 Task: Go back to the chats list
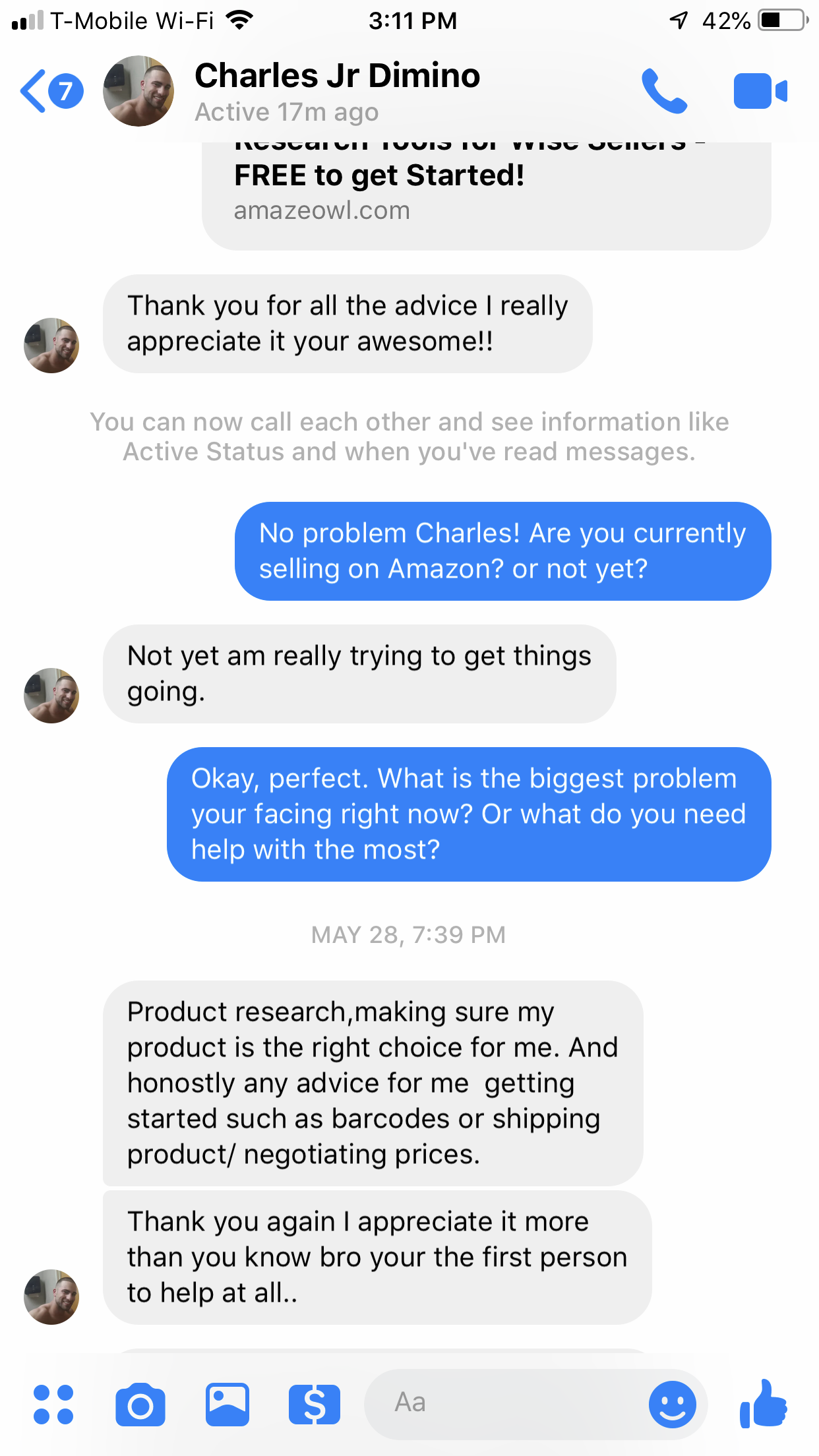pos(51,91)
